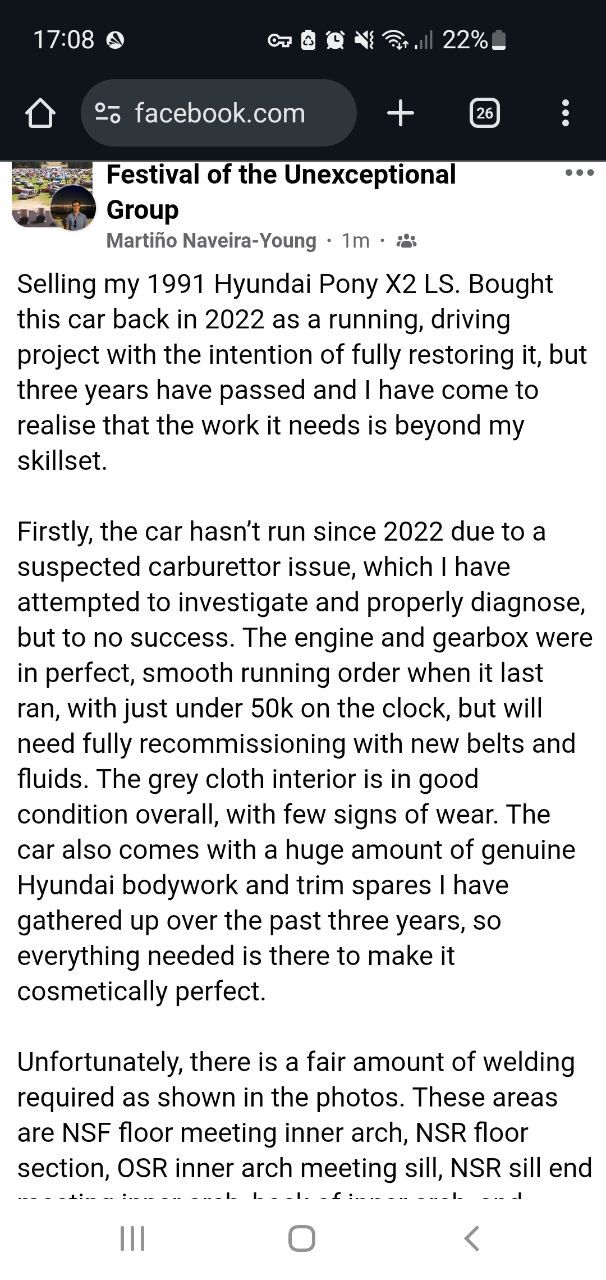Open the post's three-dot options menu
Image resolution: width=606 pixels, height=1280 pixels.
[579, 173]
